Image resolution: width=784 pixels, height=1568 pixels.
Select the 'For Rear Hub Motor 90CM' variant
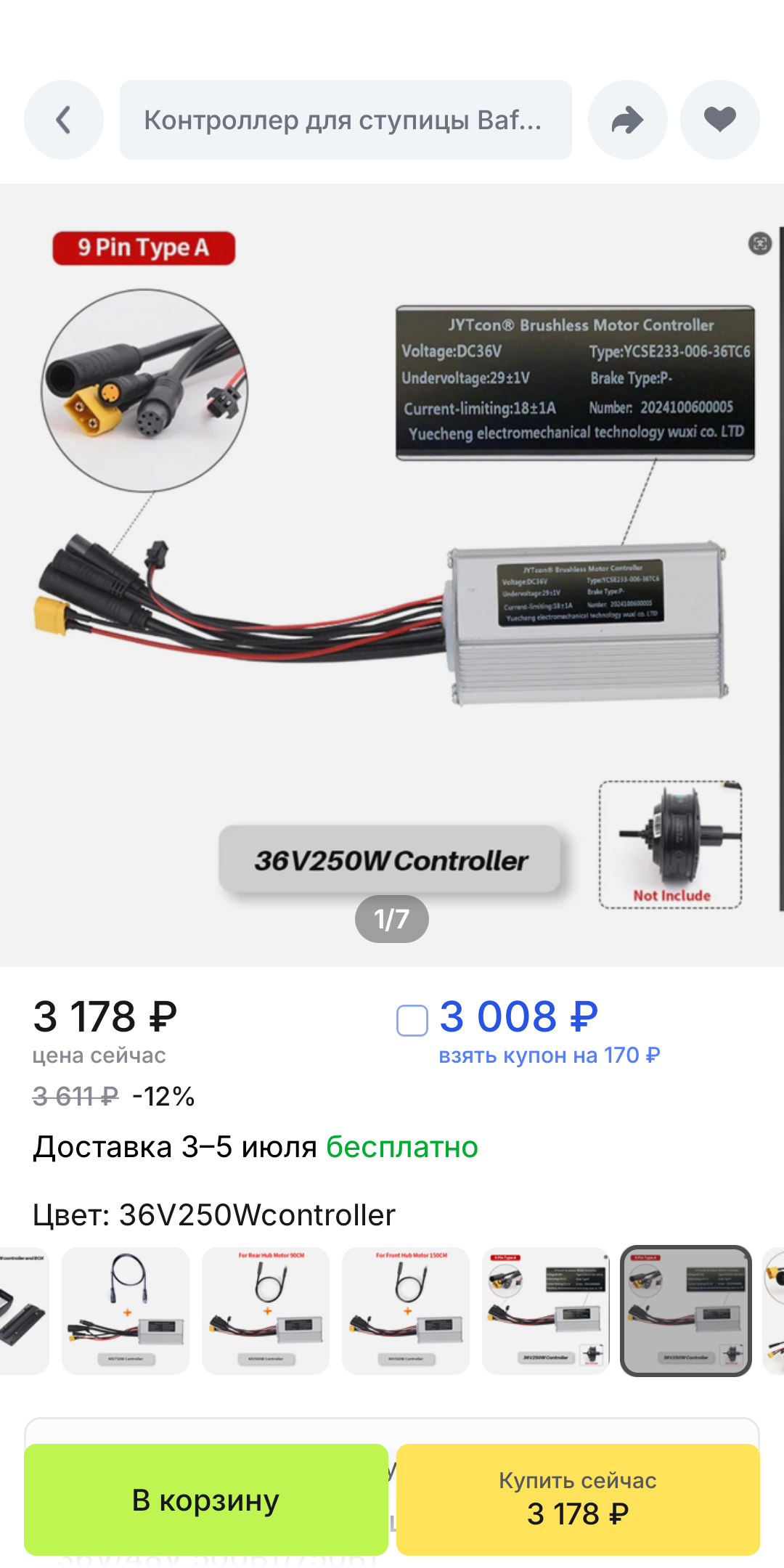[265, 1310]
